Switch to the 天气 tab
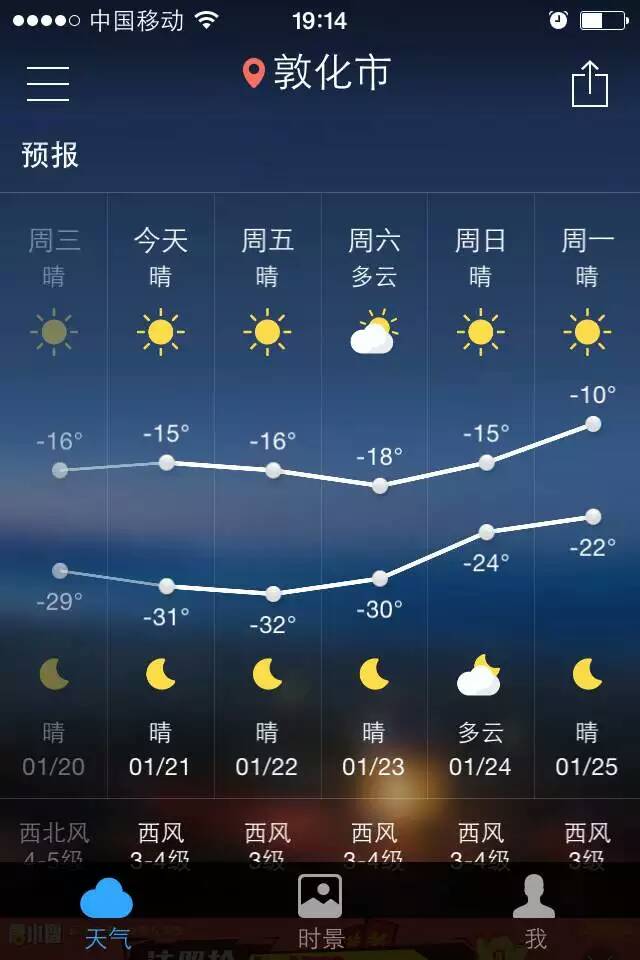 [107, 909]
